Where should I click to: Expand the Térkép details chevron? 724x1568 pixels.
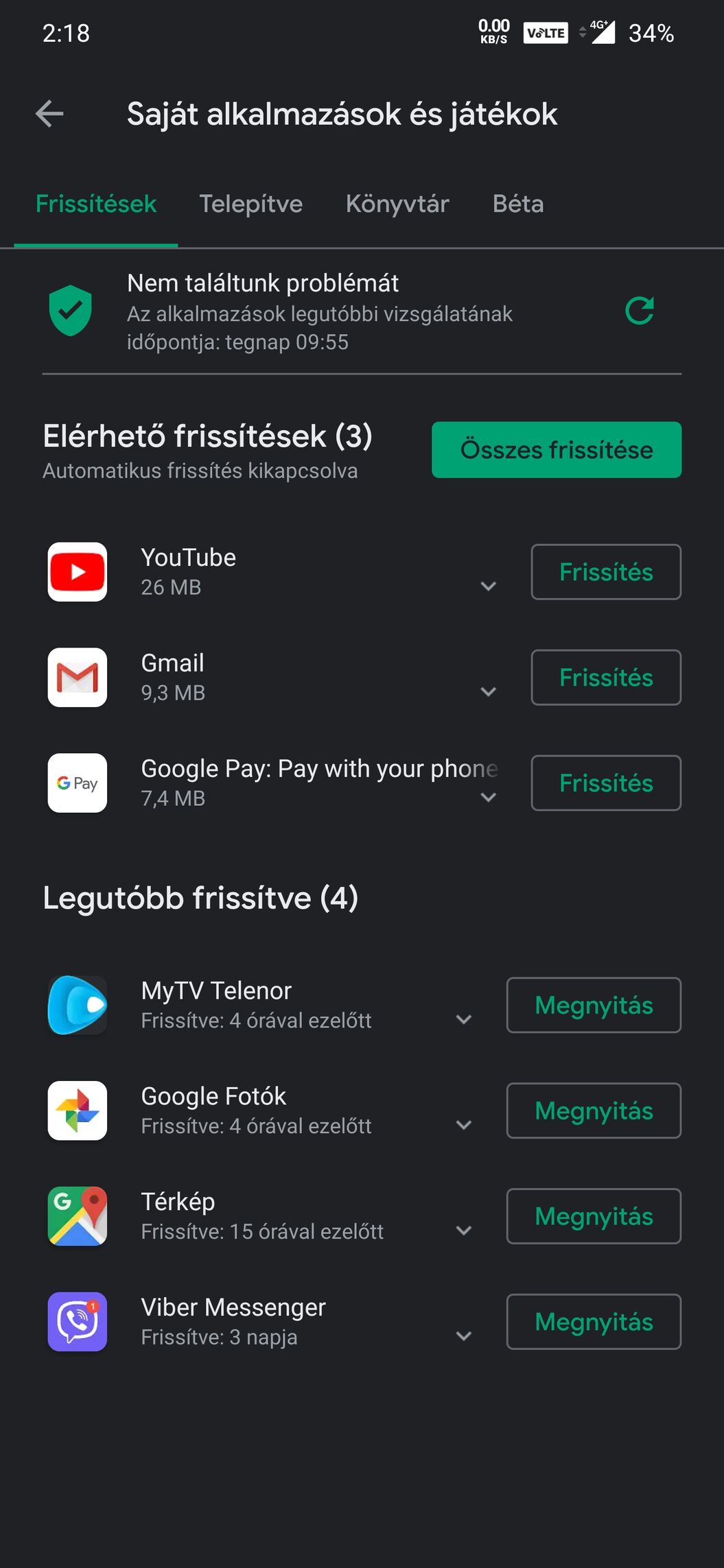(464, 1231)
